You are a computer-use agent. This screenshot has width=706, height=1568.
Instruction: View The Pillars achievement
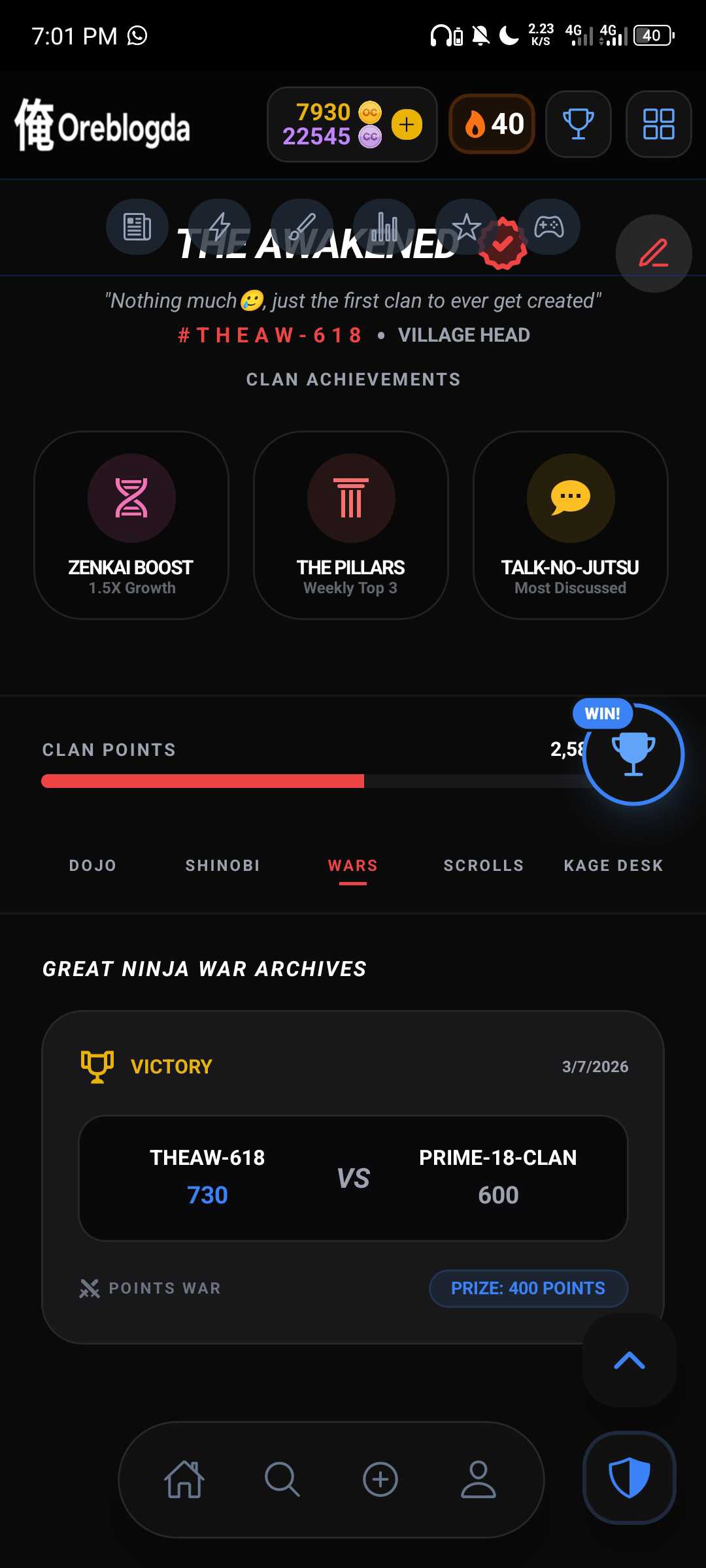click(351, 525)
